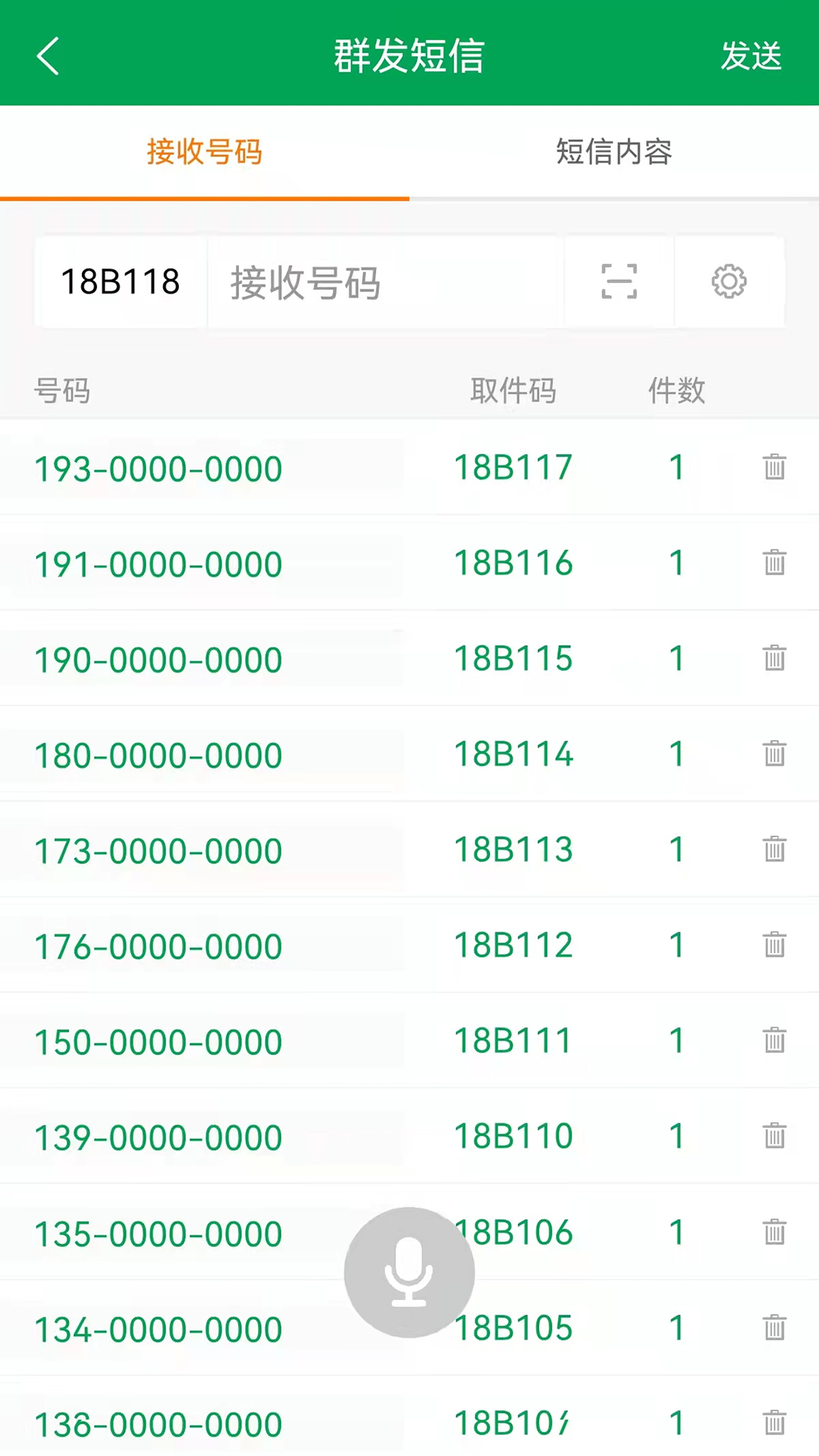Image resolution: width=819 pixels, height=1456 pixels.
Task: Remove recipient 173-0000-0000
Action: [x=774, y=849]
